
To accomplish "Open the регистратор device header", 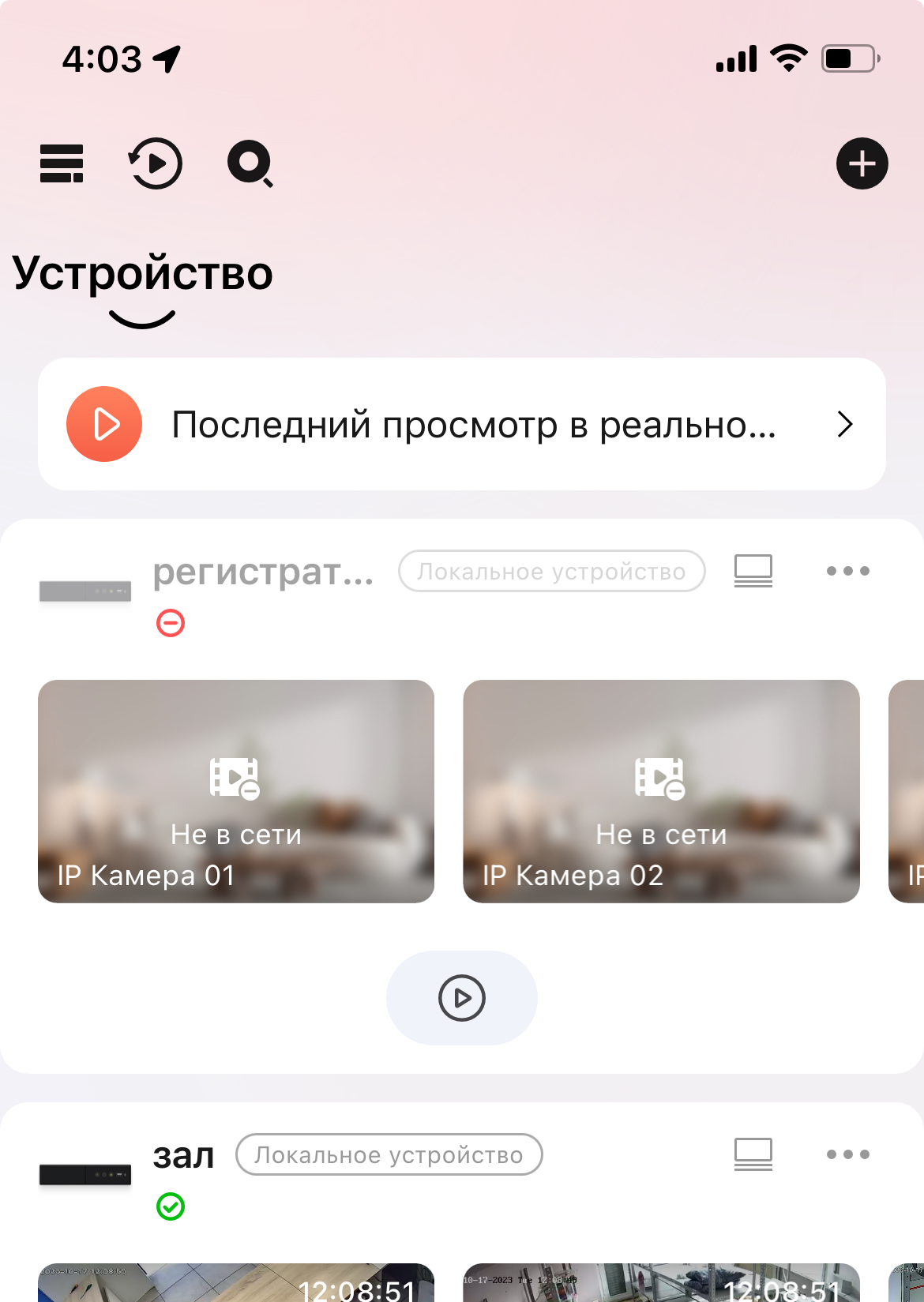I will coord(262,572).
